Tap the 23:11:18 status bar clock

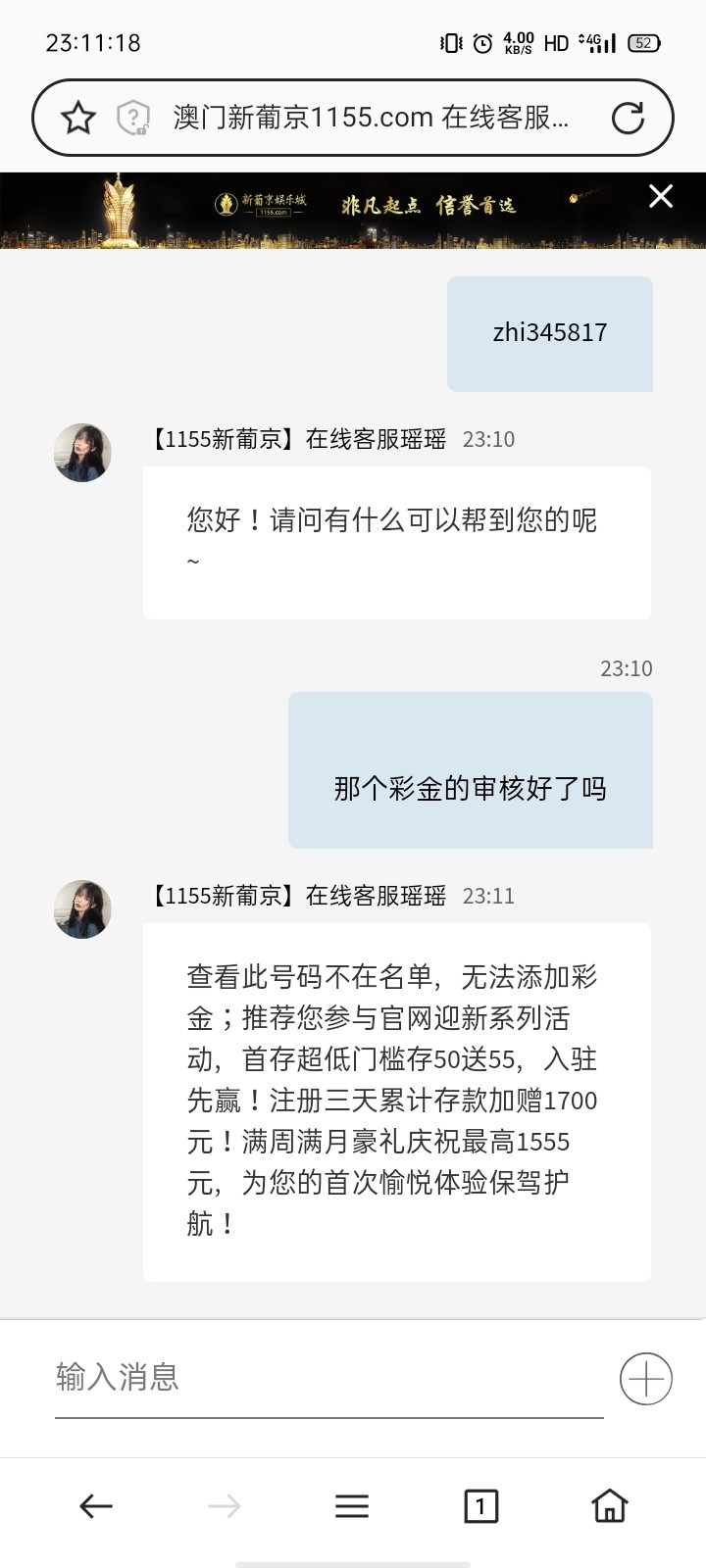coord(92,42)
